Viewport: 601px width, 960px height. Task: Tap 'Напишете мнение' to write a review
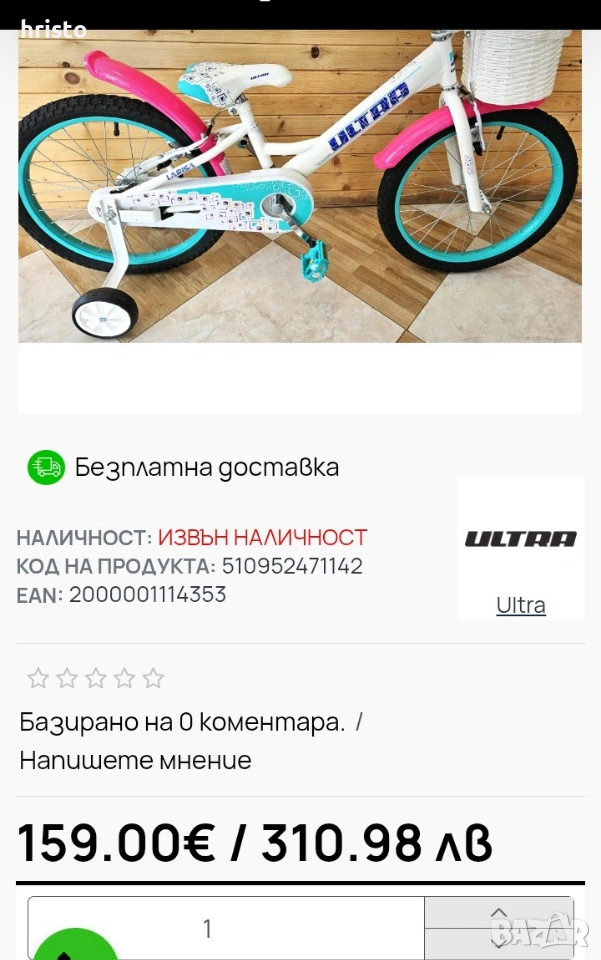[135, 760]
